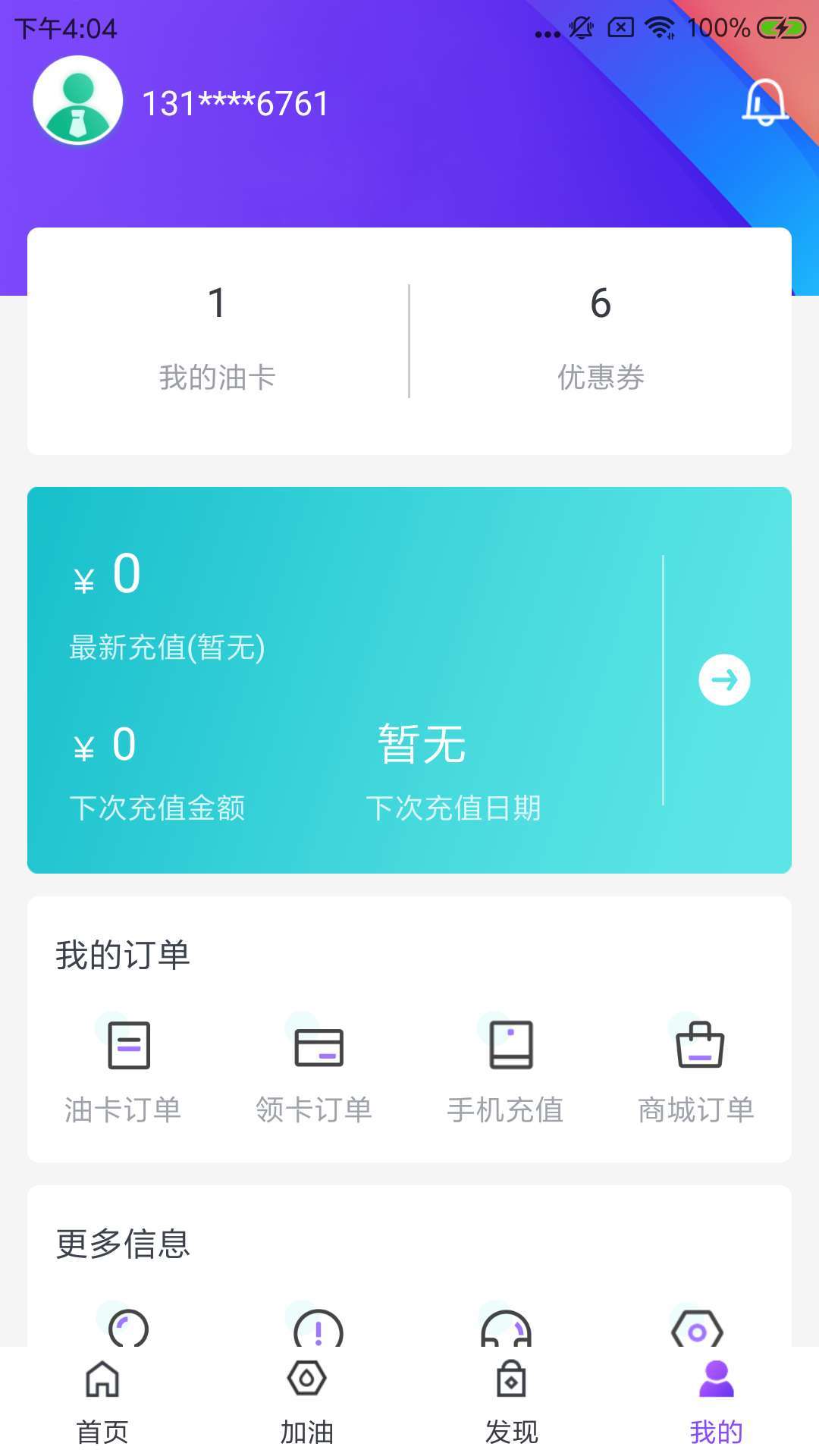Tap the arrow on the recharge card
The height and width of the screenshot is (1456, 819).
(724, 679)
